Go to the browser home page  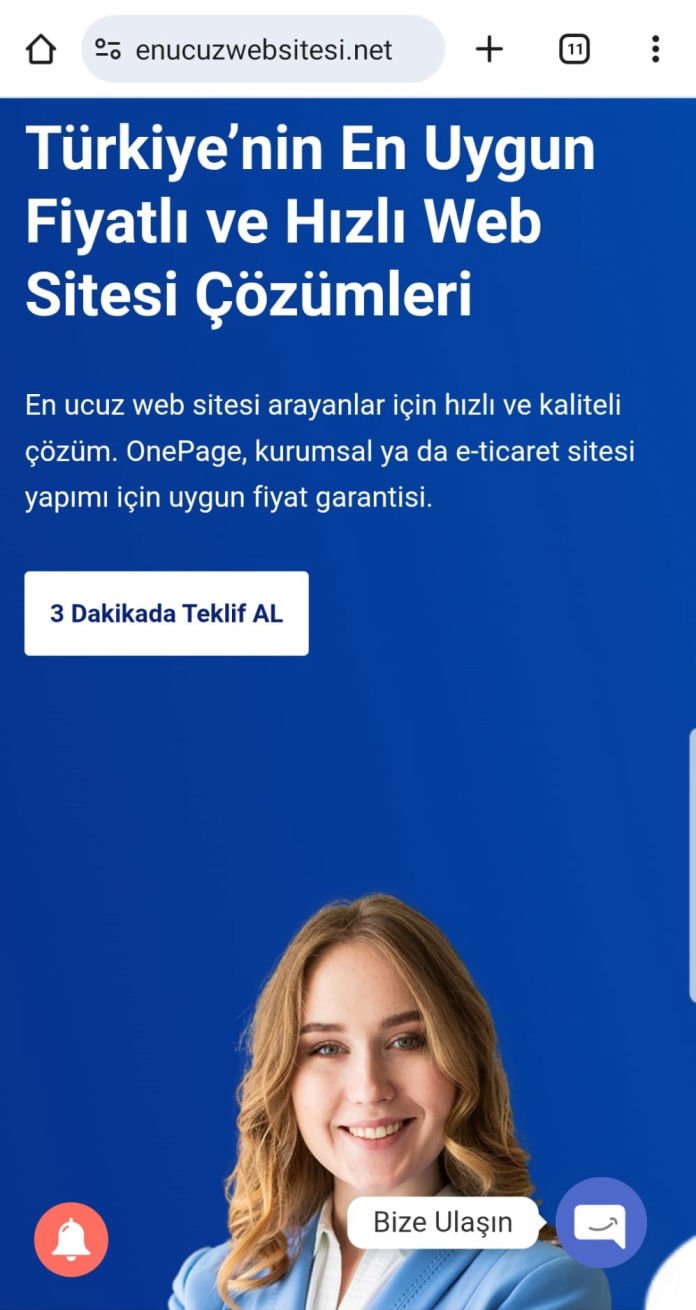pos(40,49)
